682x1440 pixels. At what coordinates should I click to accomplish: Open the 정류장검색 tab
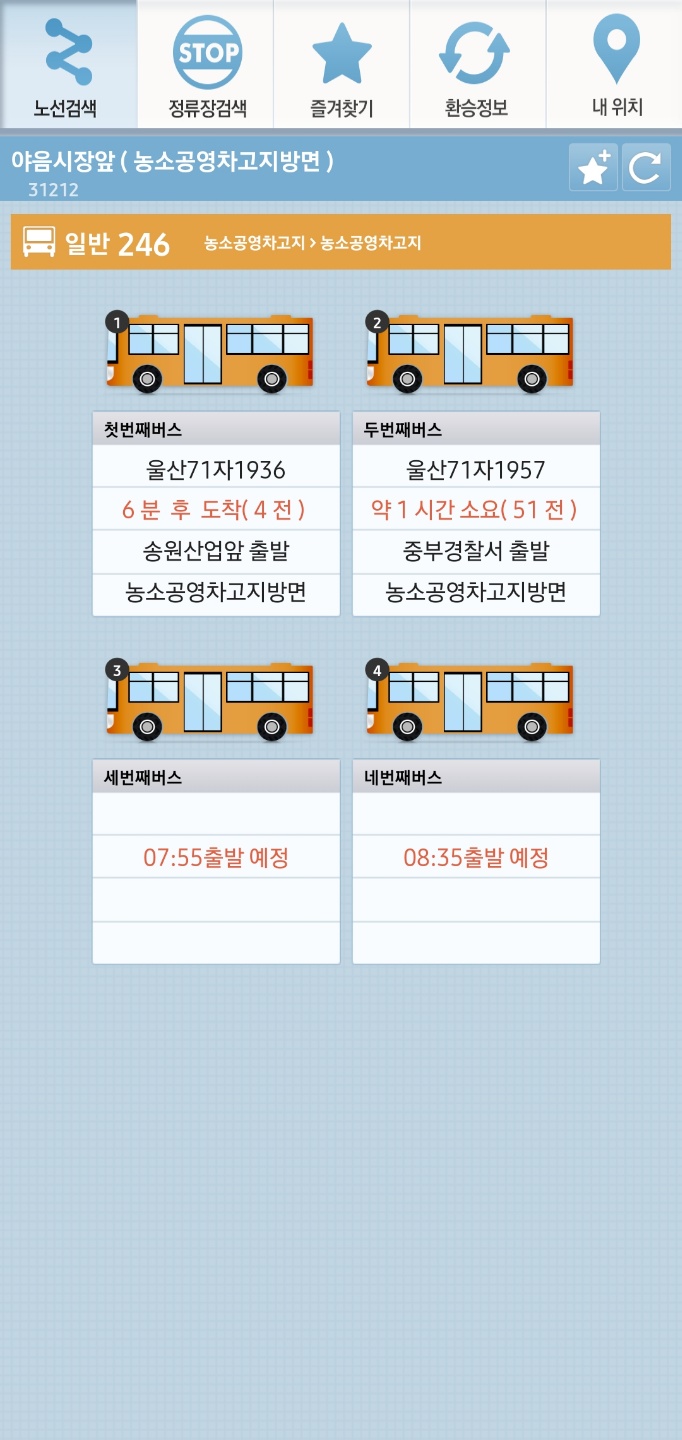(206, 65)
